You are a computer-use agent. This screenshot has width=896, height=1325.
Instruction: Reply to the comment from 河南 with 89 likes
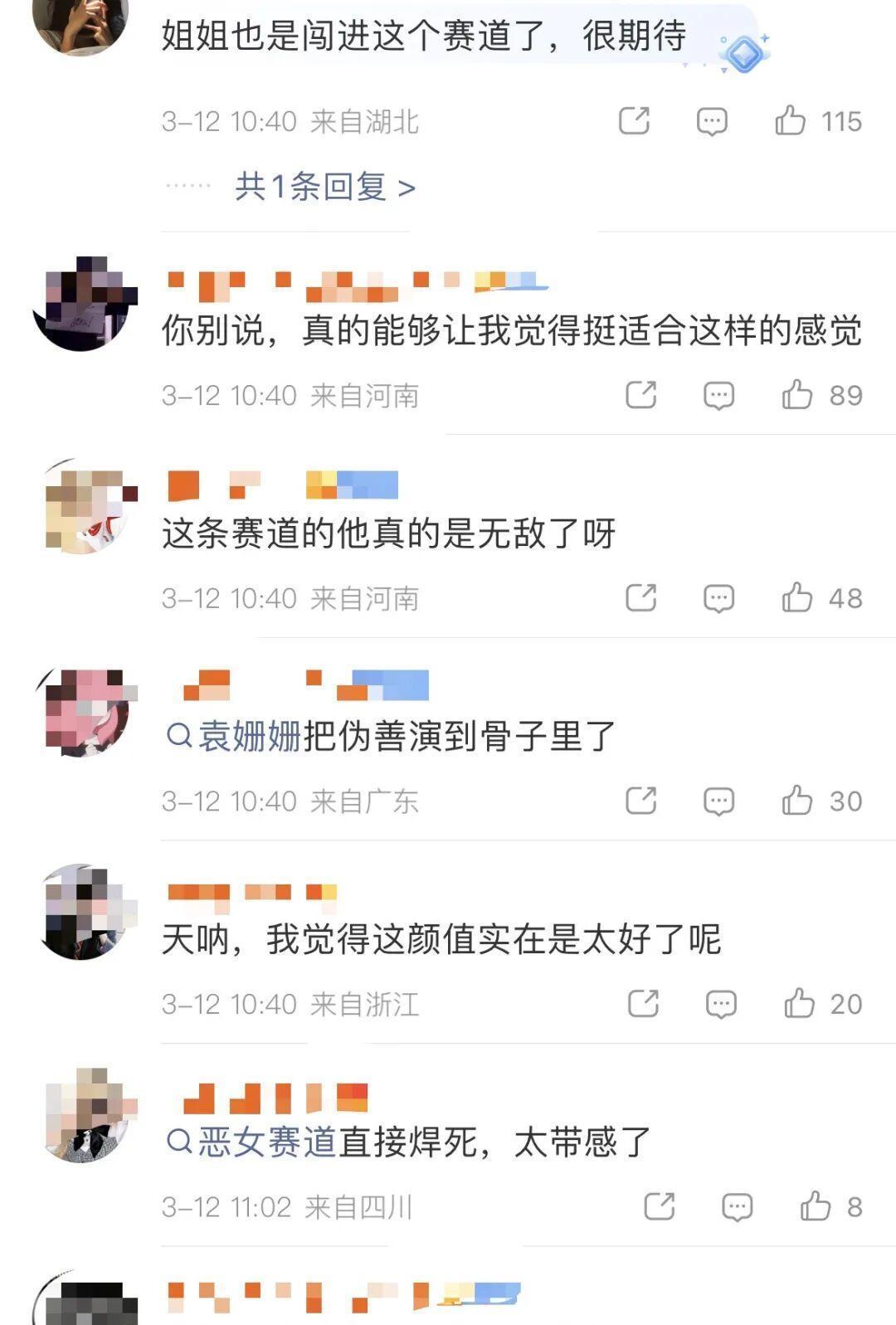718,395
